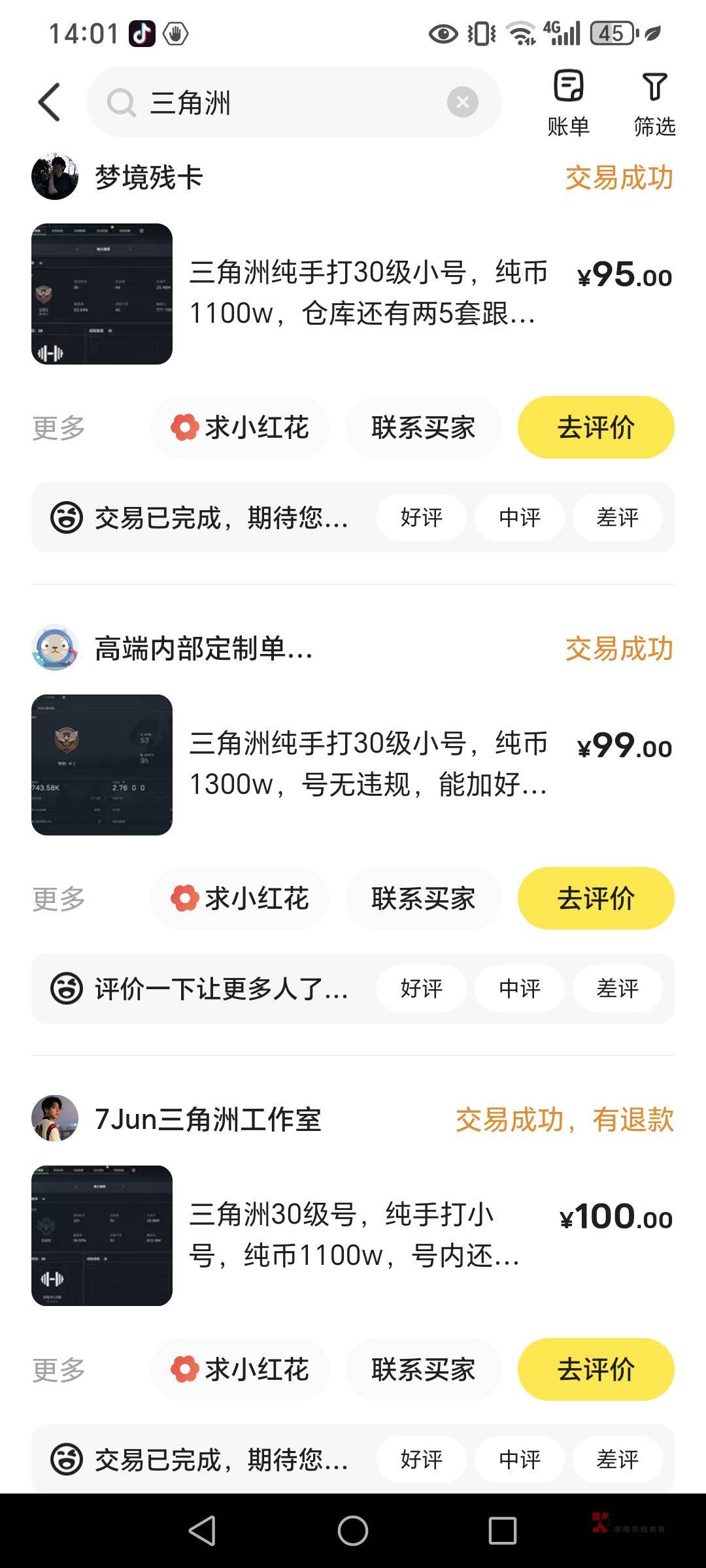Choose 好评 for the ¥95.00 order

pyautogui.click(x=421, y=517)
